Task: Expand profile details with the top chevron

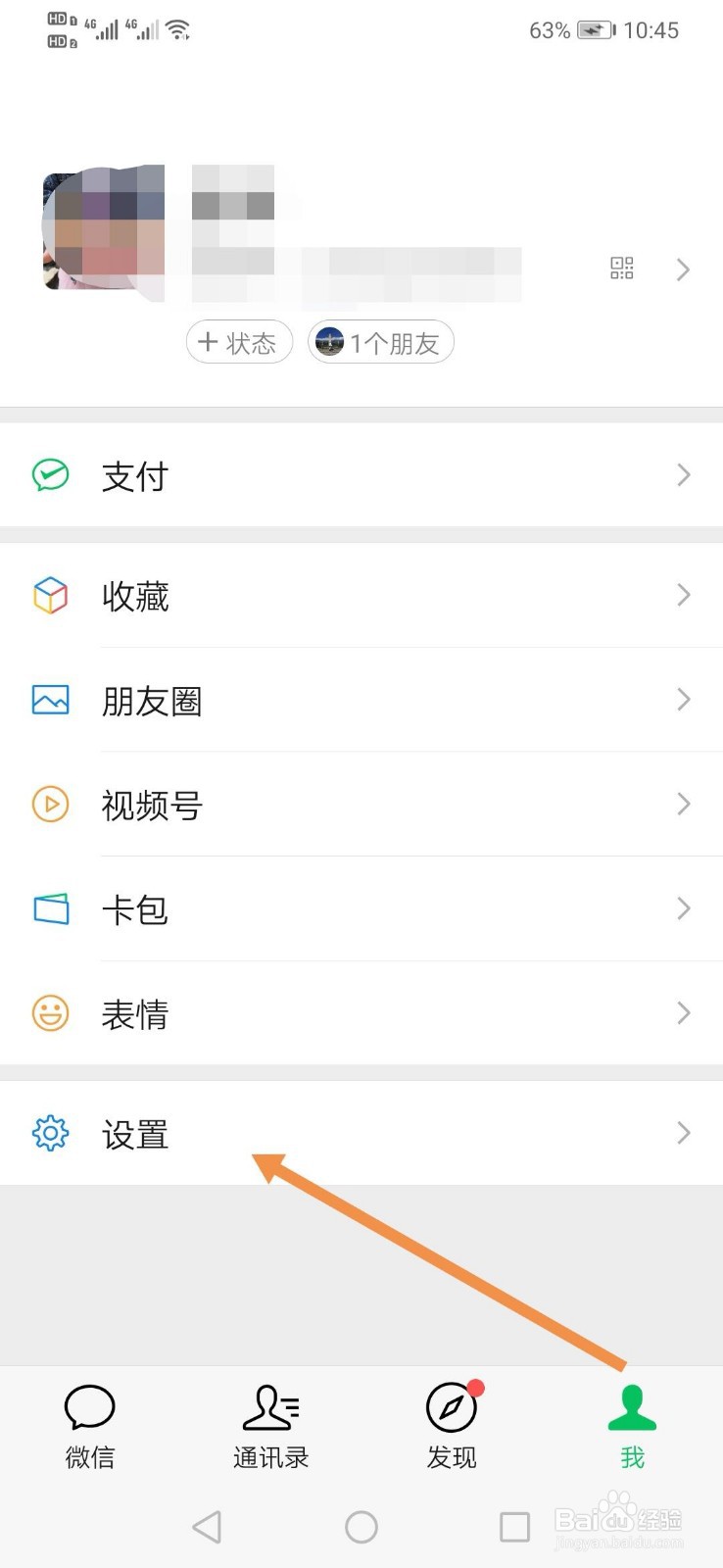Action: [683, 269]
